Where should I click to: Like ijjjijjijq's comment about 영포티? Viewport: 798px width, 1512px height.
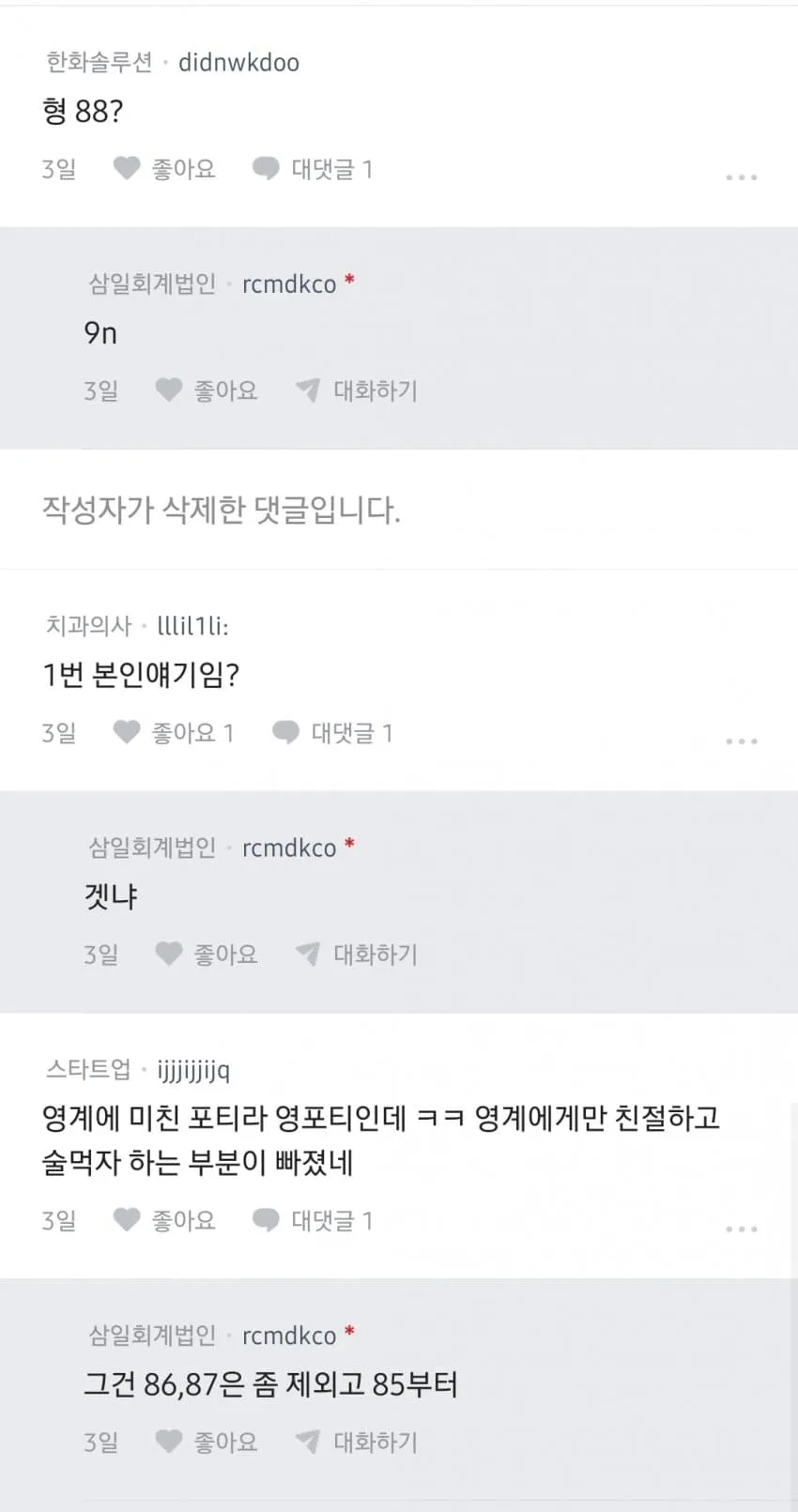coord(164,1220)
